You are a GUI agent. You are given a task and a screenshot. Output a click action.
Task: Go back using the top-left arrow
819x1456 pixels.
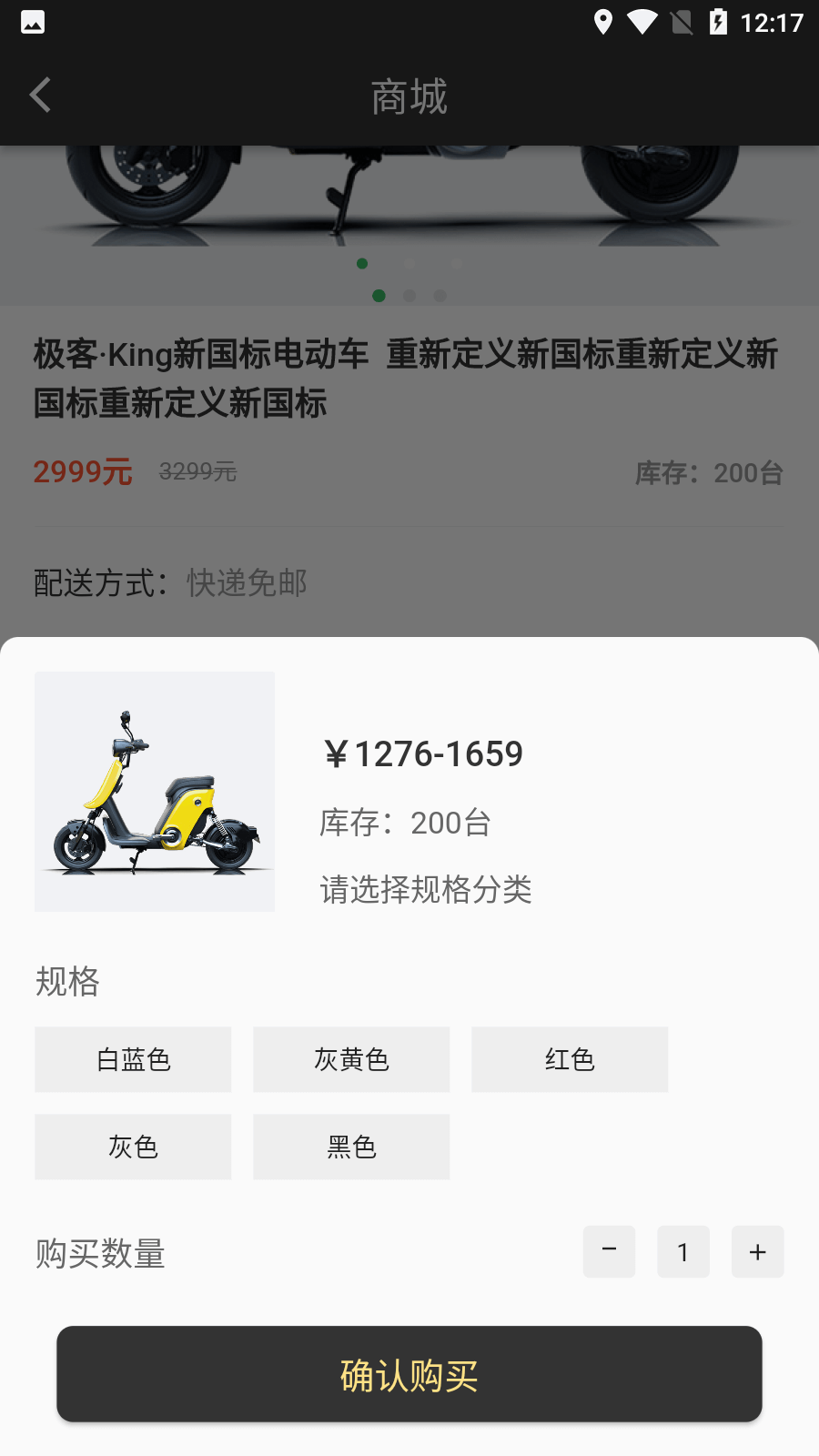tap(40, 96)
